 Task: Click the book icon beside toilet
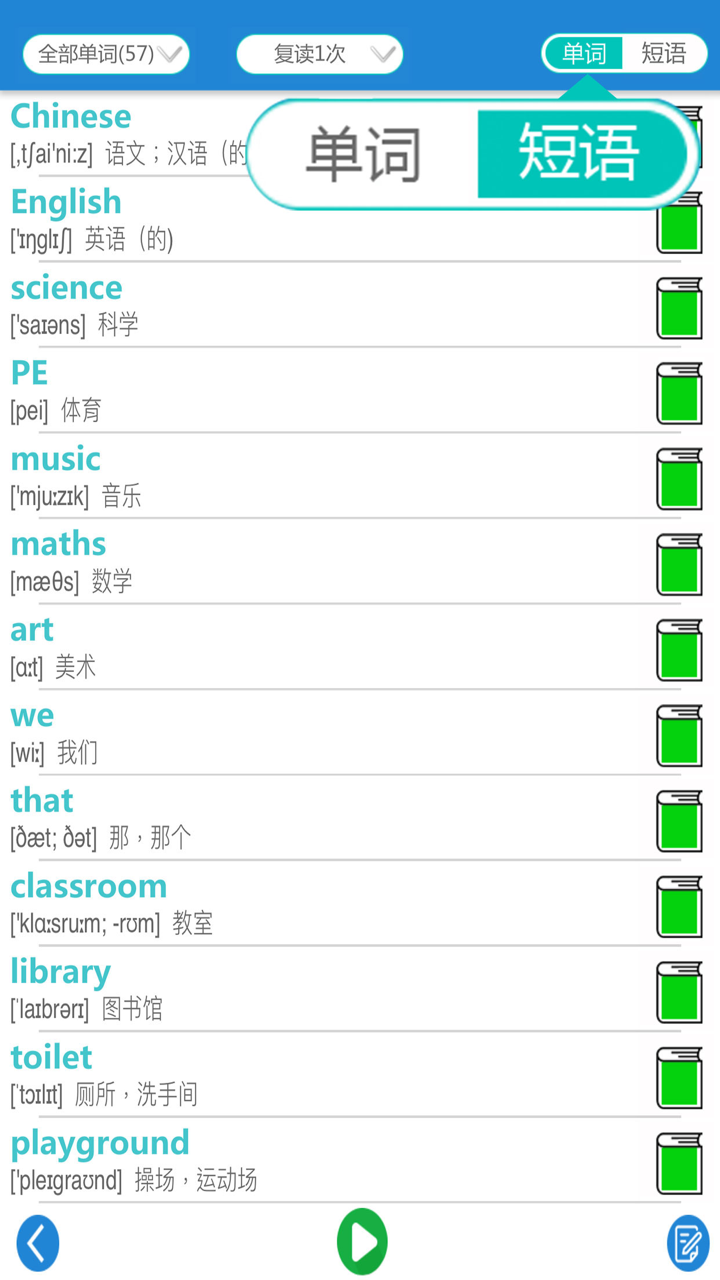tap(680, 1076)
